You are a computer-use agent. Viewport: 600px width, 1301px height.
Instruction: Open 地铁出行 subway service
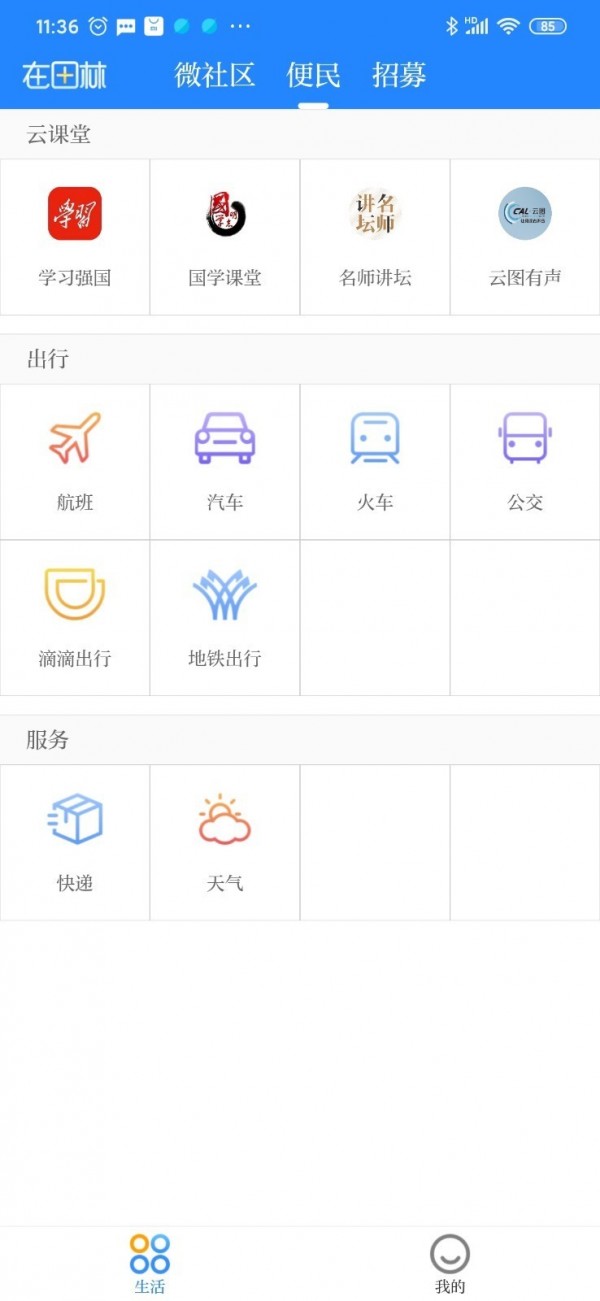pyautogui.click(x=225, y=618)
